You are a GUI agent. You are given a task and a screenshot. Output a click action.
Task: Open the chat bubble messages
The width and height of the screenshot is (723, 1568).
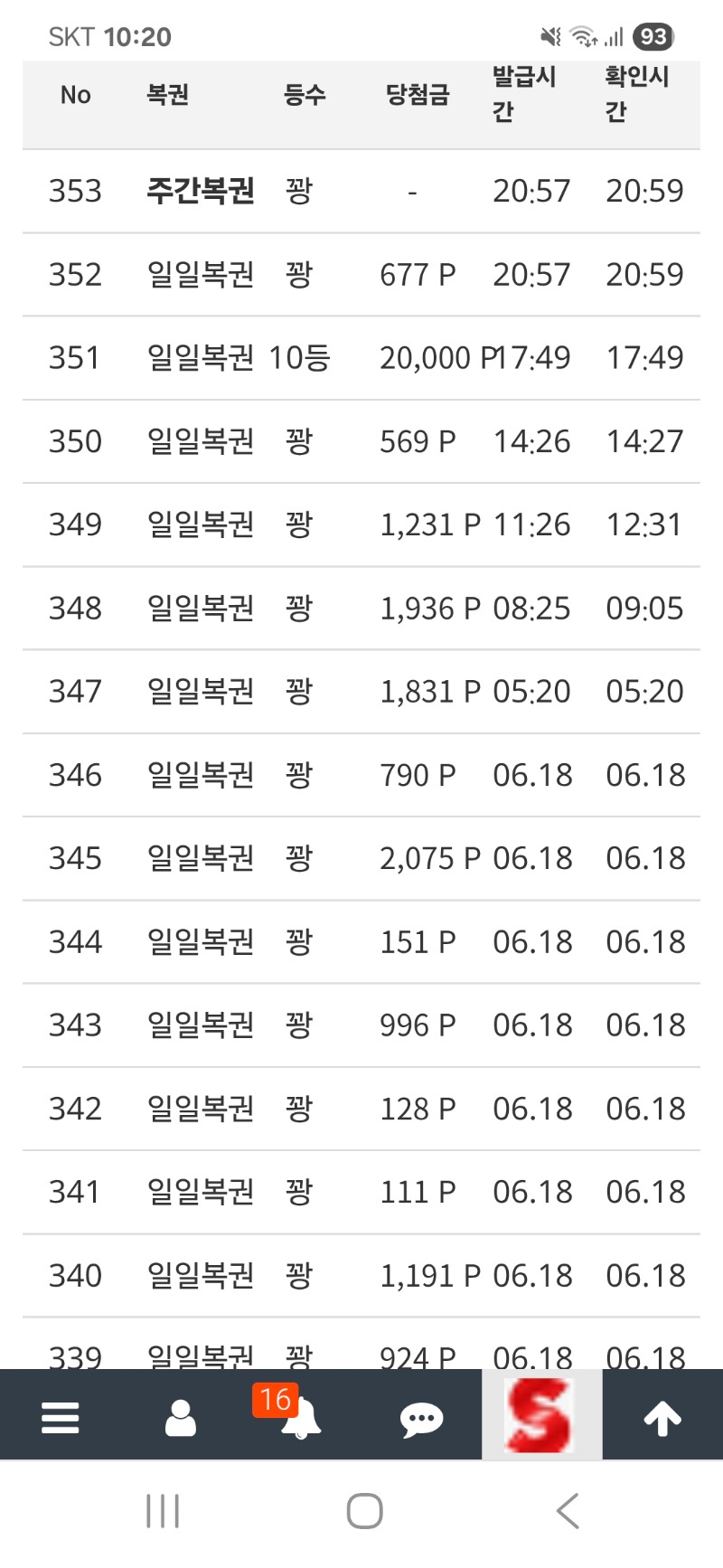pos(421,1419)
